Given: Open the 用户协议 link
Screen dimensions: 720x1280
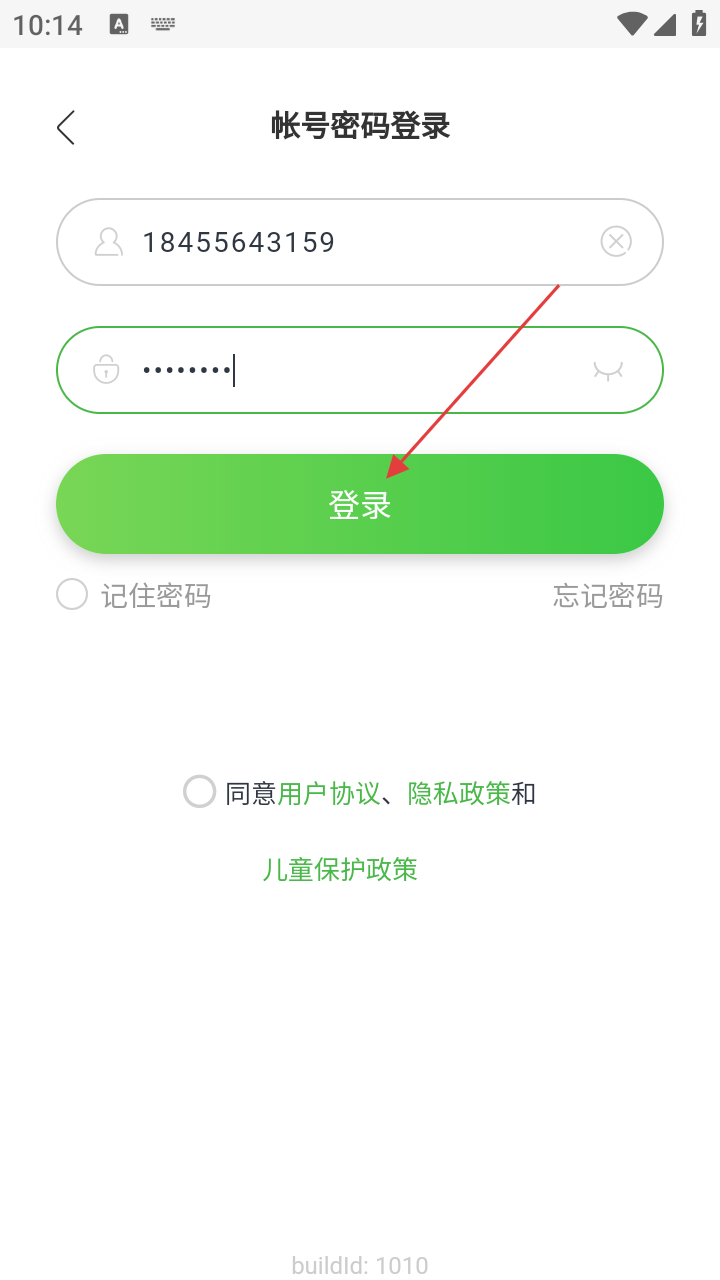Looking at the screenshot, I should click(328, 794).
